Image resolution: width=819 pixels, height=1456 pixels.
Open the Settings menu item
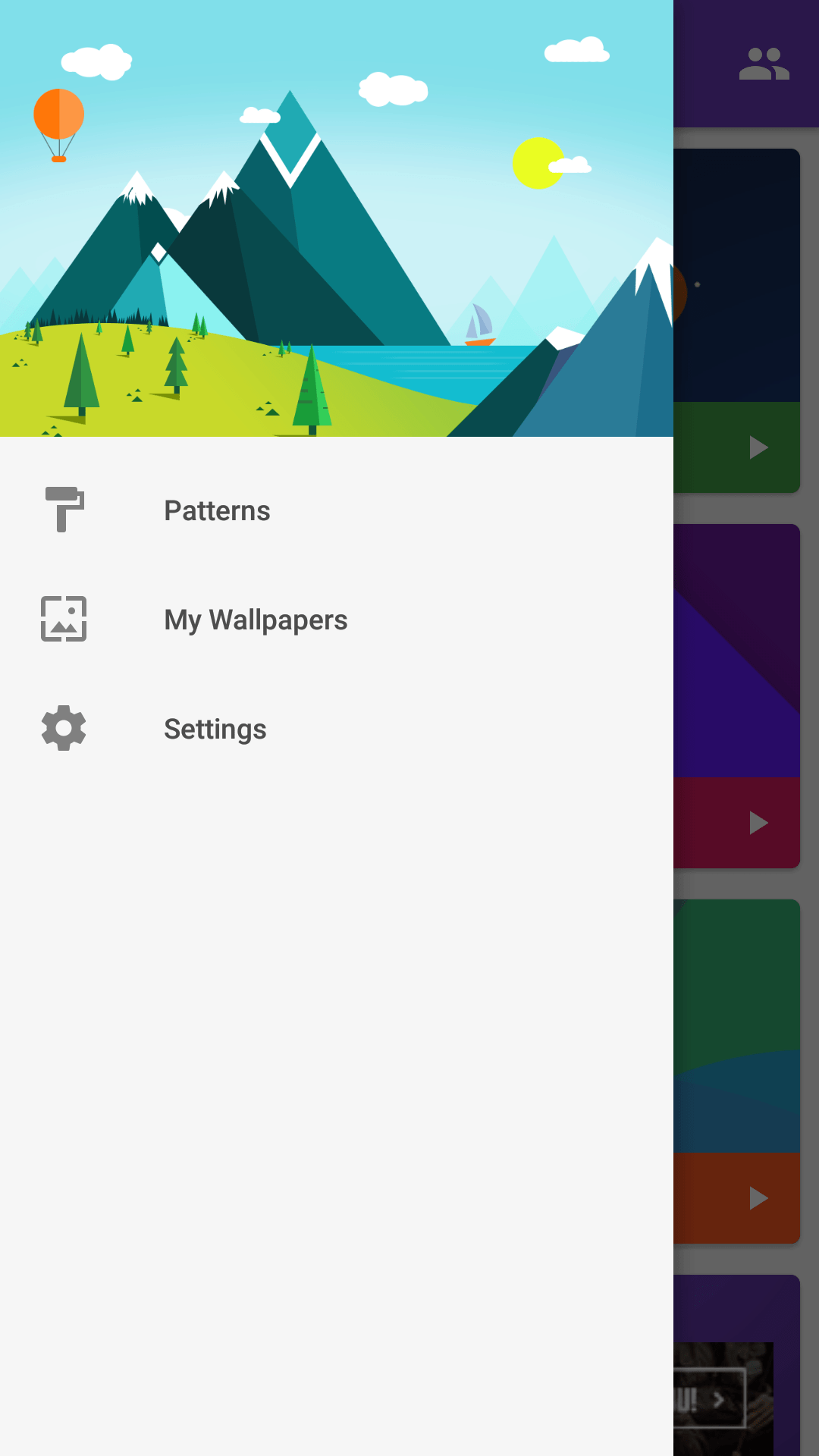coord(337,729)
